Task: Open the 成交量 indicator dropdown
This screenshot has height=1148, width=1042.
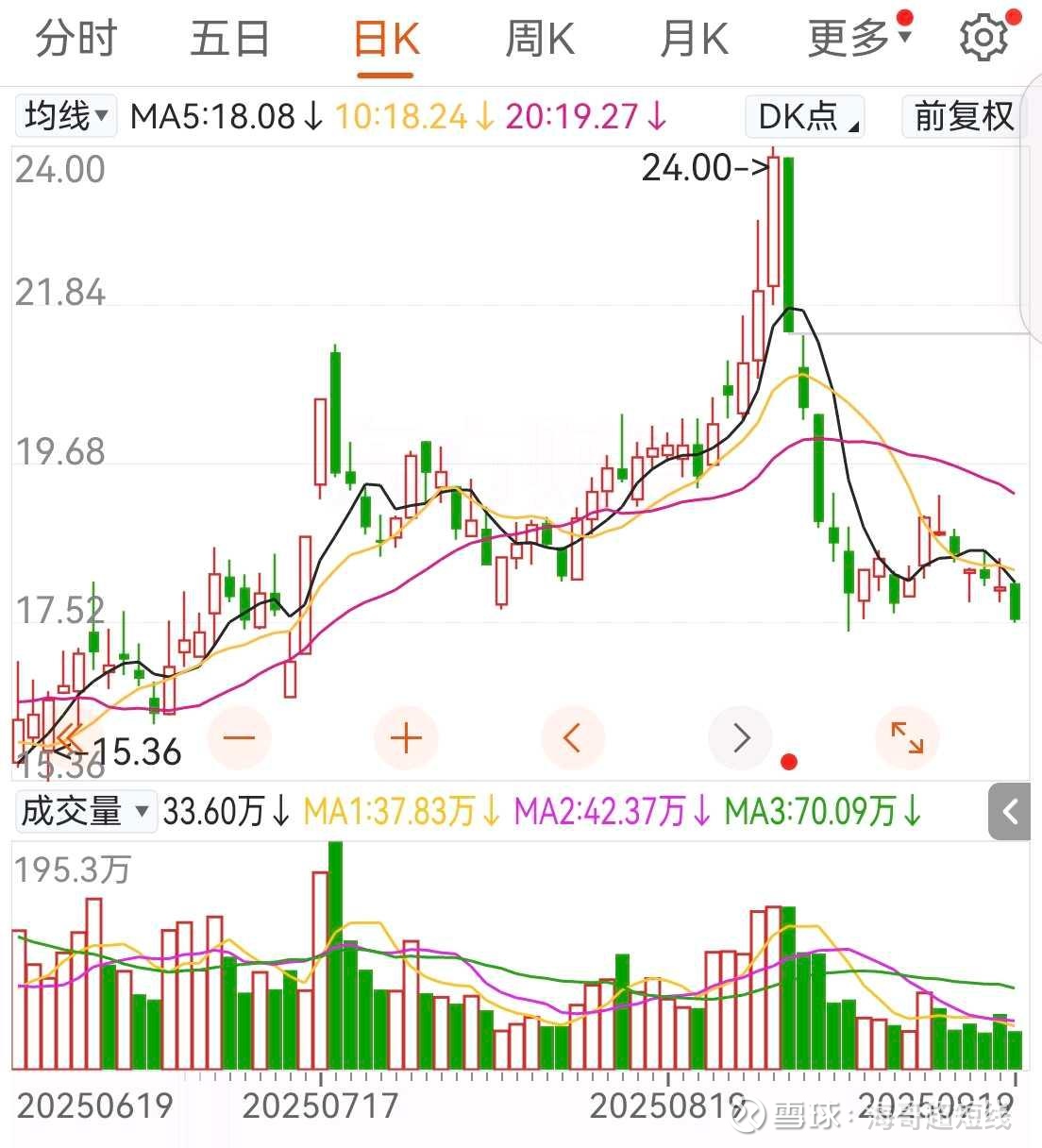Action: [x=86, y=811]
